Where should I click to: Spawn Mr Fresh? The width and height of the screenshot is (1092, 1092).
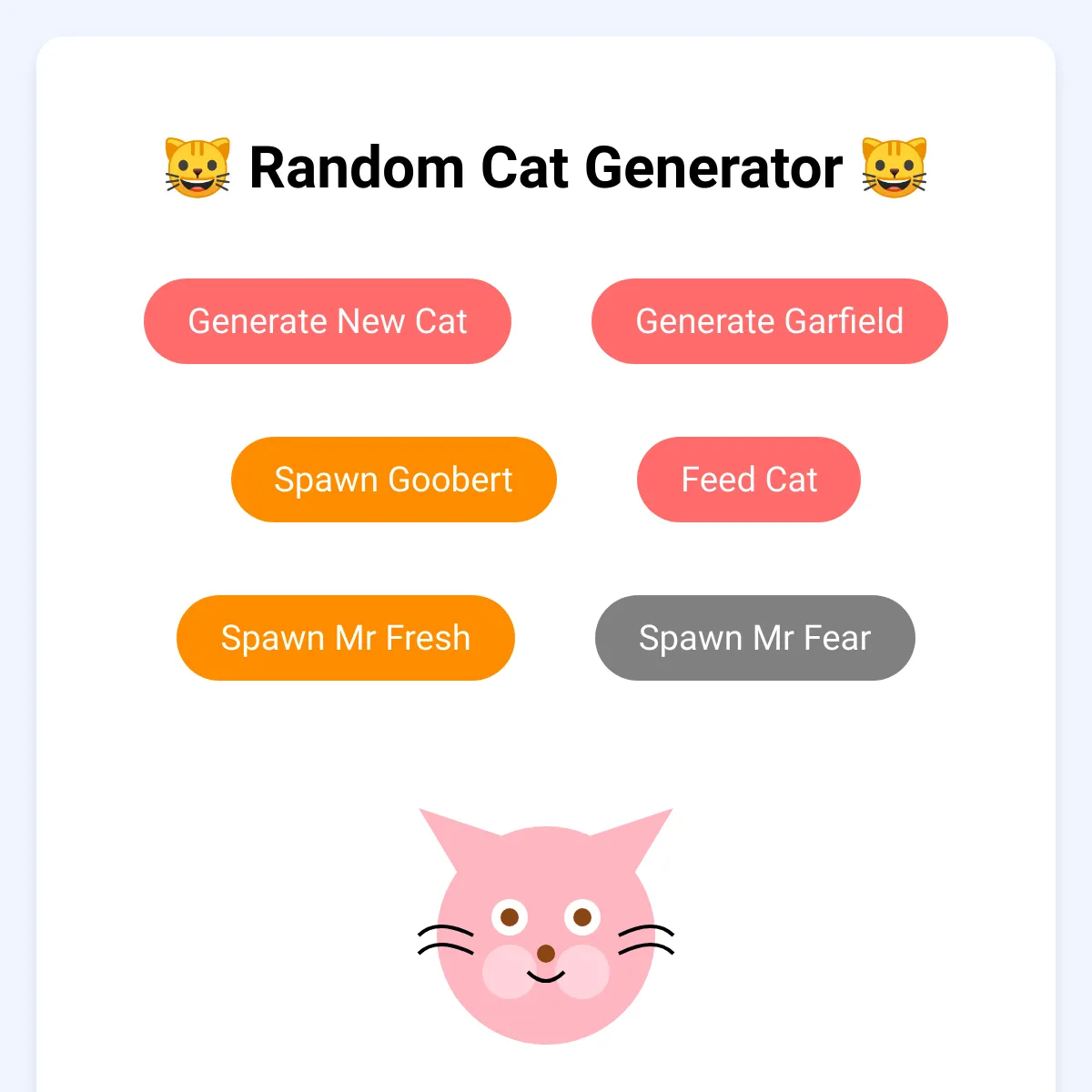click(x=345, y=638)
